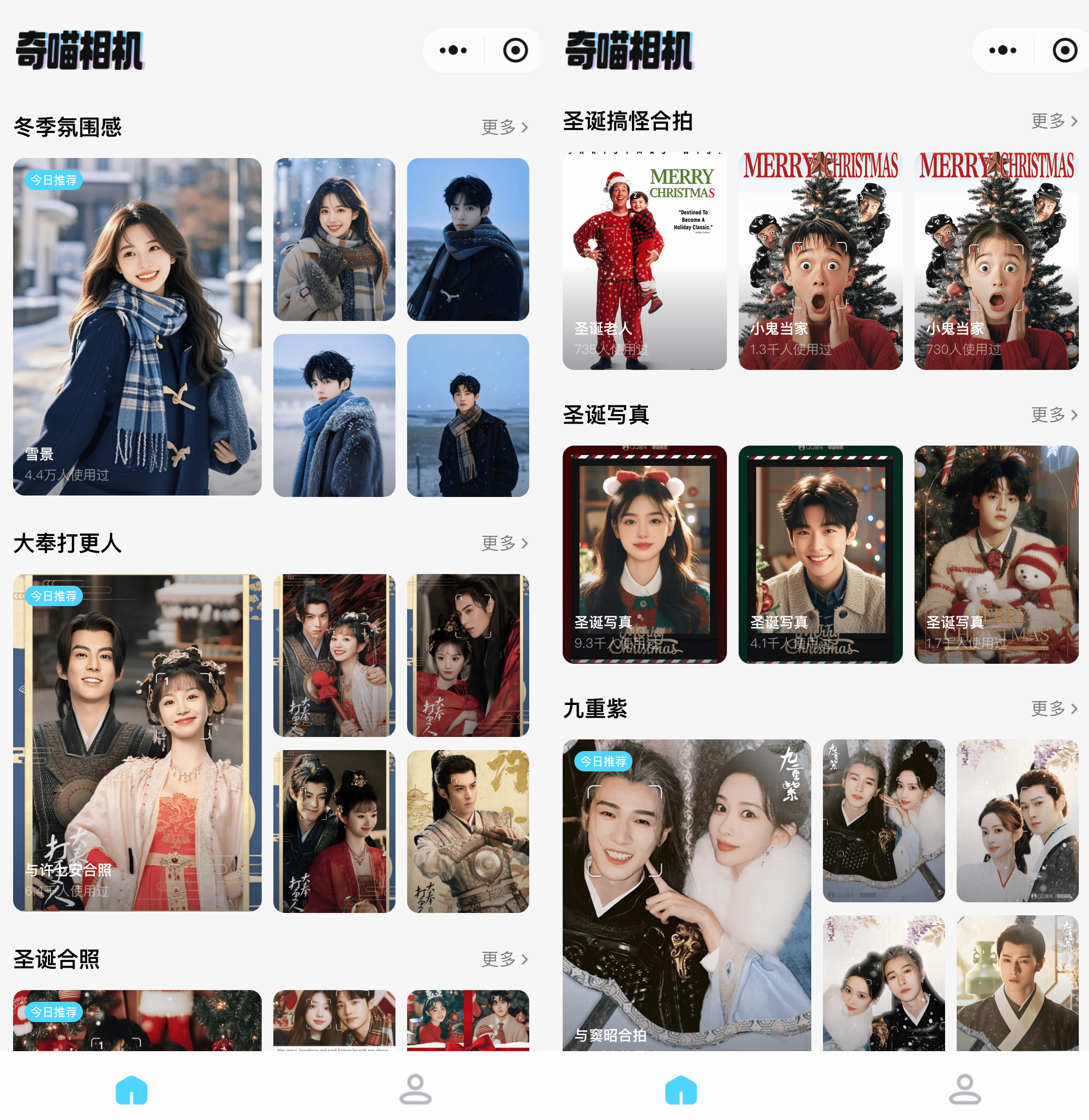Tap 更多 beside 大奉打更人

(504, 543)
